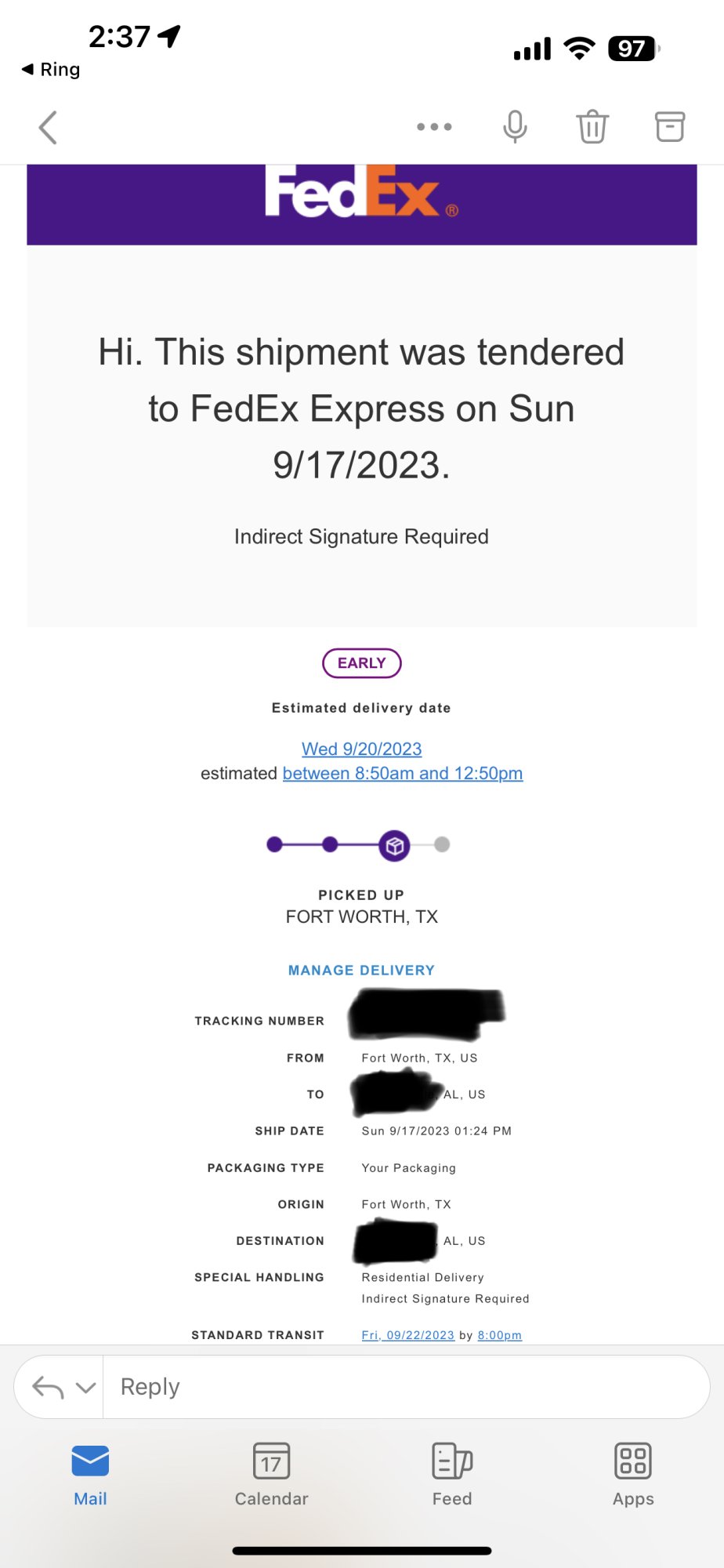
Task: Open the between 8:50am and 12:50pm link
Action: pos(403,773)
